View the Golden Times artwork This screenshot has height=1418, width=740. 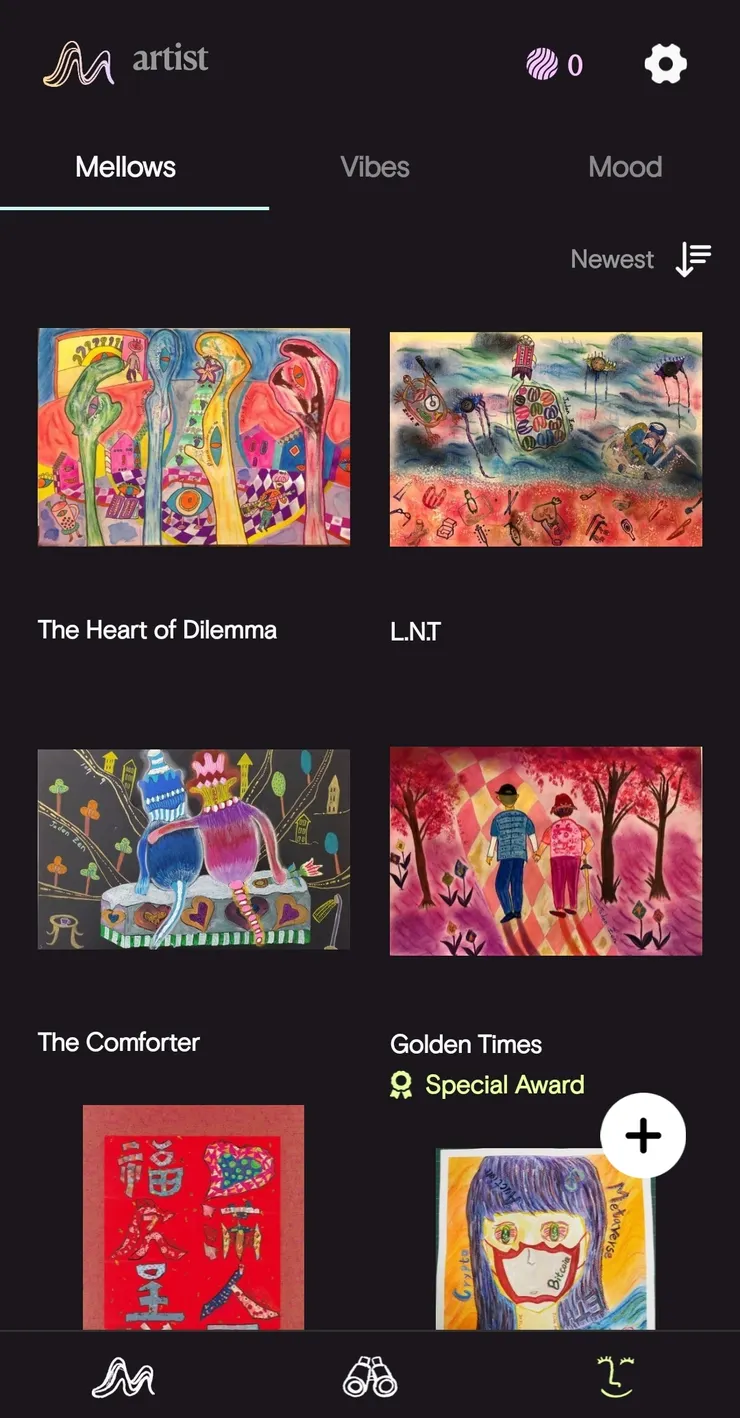[x=546, y=851]
